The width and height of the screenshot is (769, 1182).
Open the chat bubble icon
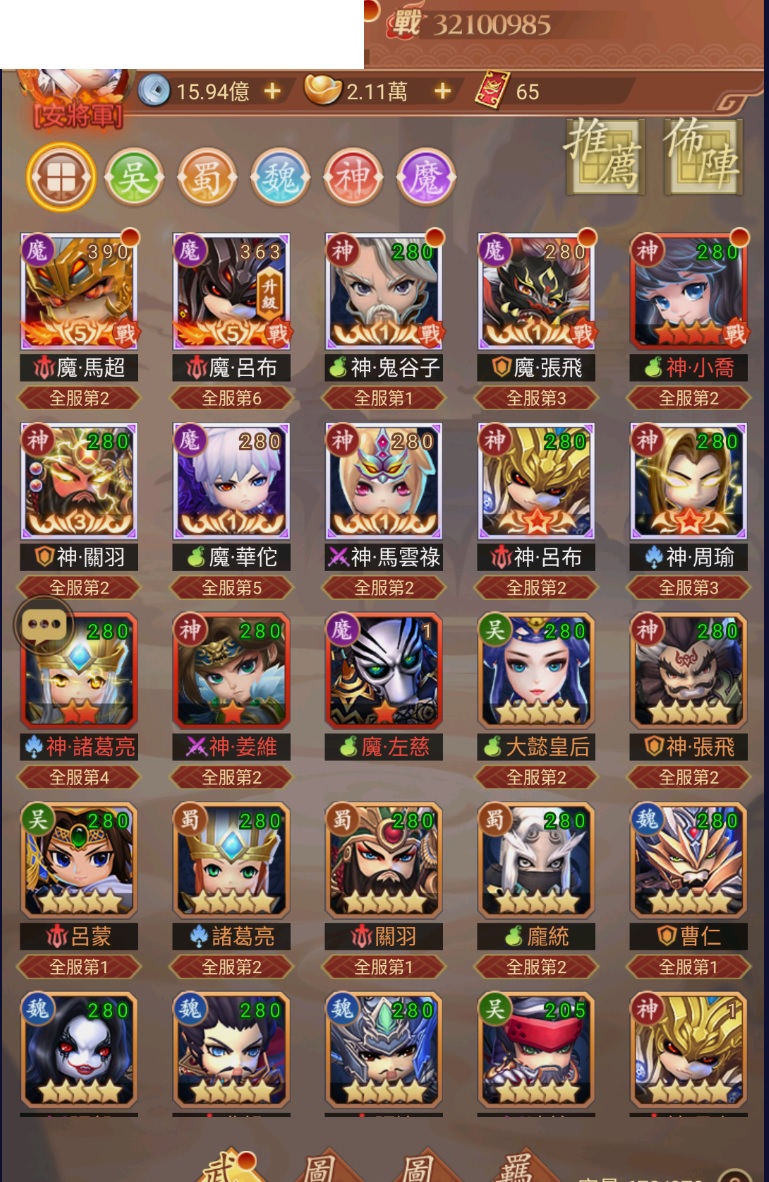(x=43, y=626)
